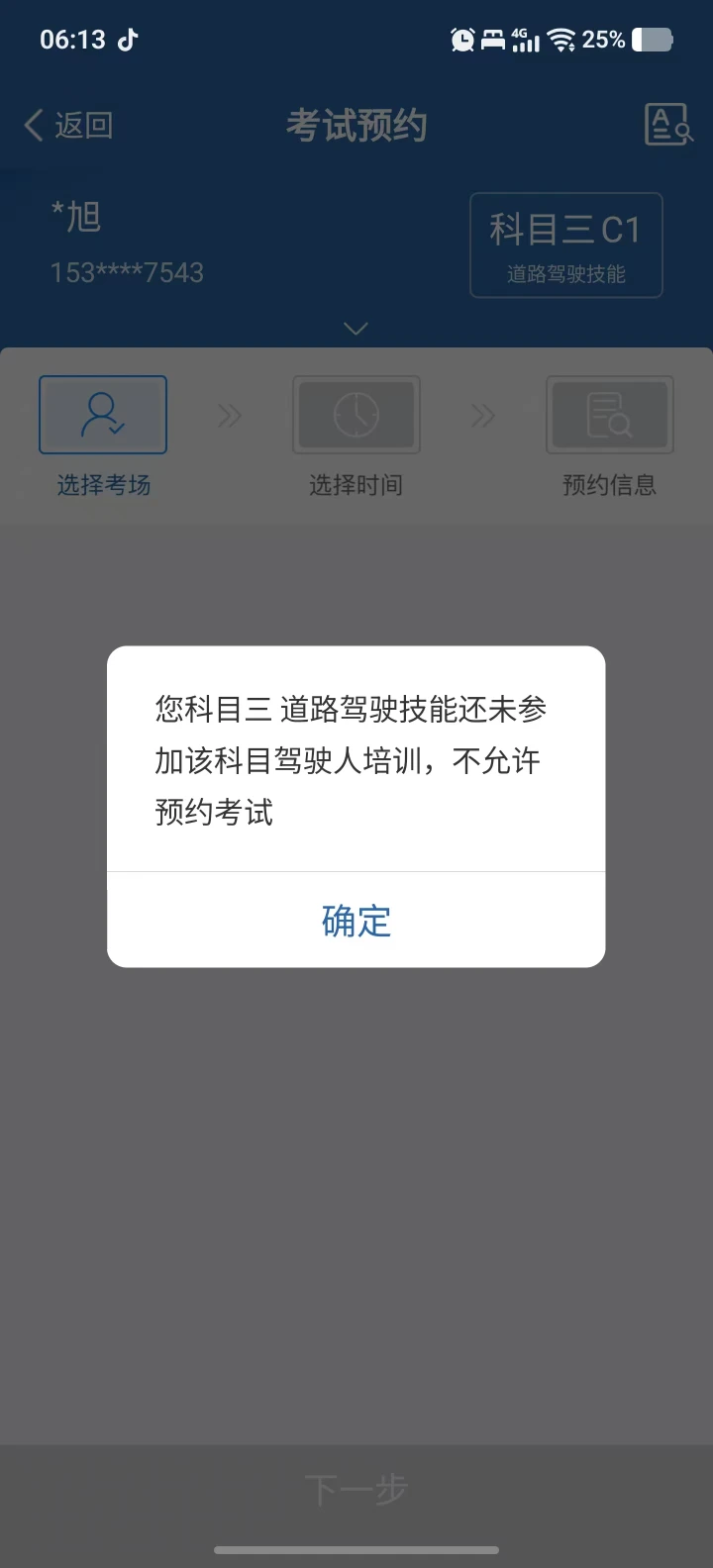Select the 预约信息 step

[x=610, y=437]
